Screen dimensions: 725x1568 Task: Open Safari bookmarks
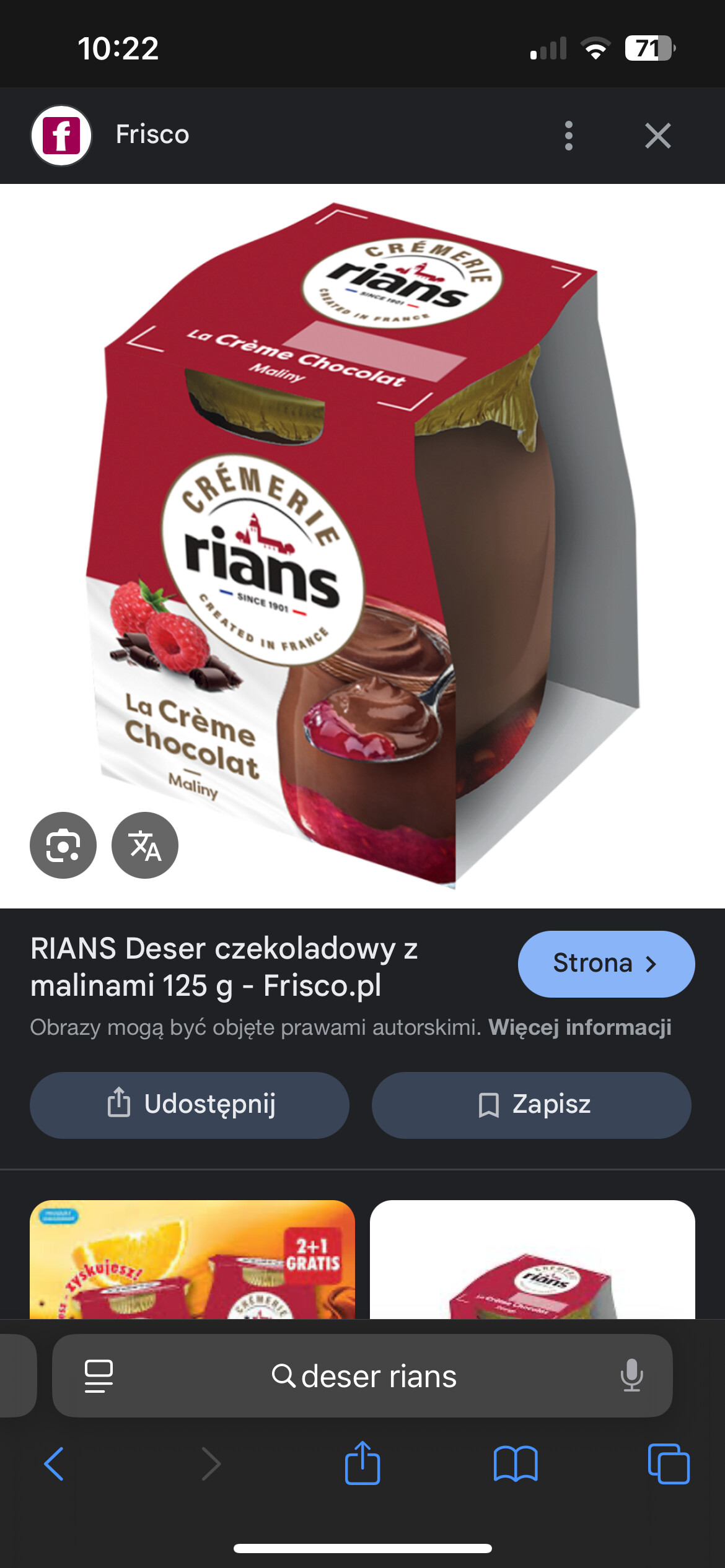tap(515, 1464)
